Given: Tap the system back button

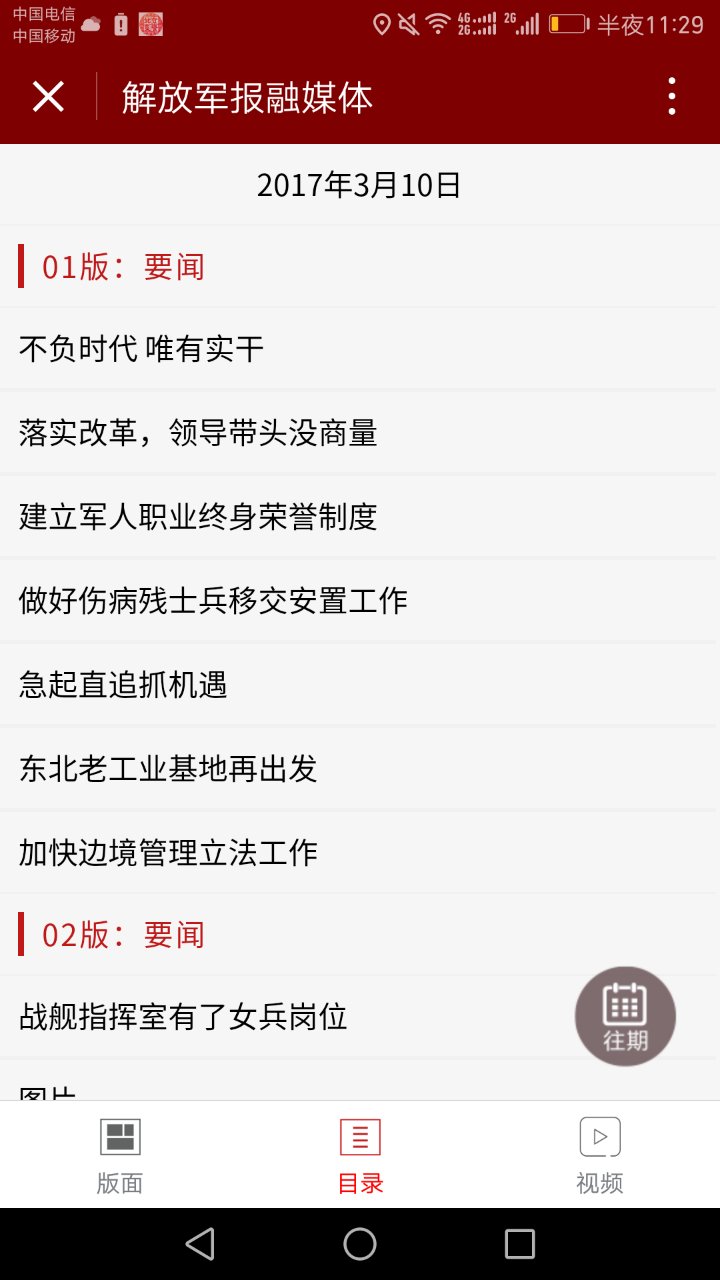Looking at the screenshot, I should tap(200, 1244).
